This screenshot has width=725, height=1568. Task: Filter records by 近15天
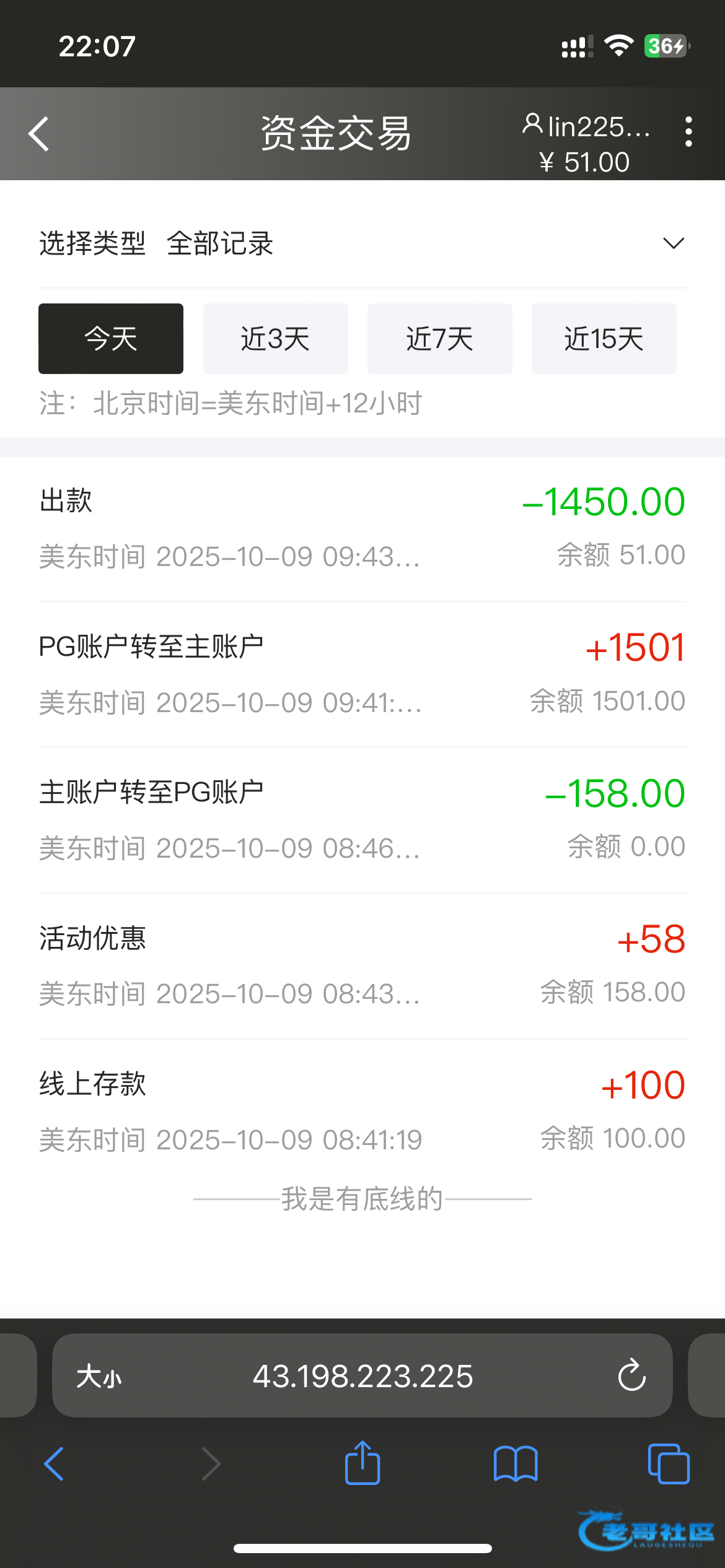pos(604,339)
